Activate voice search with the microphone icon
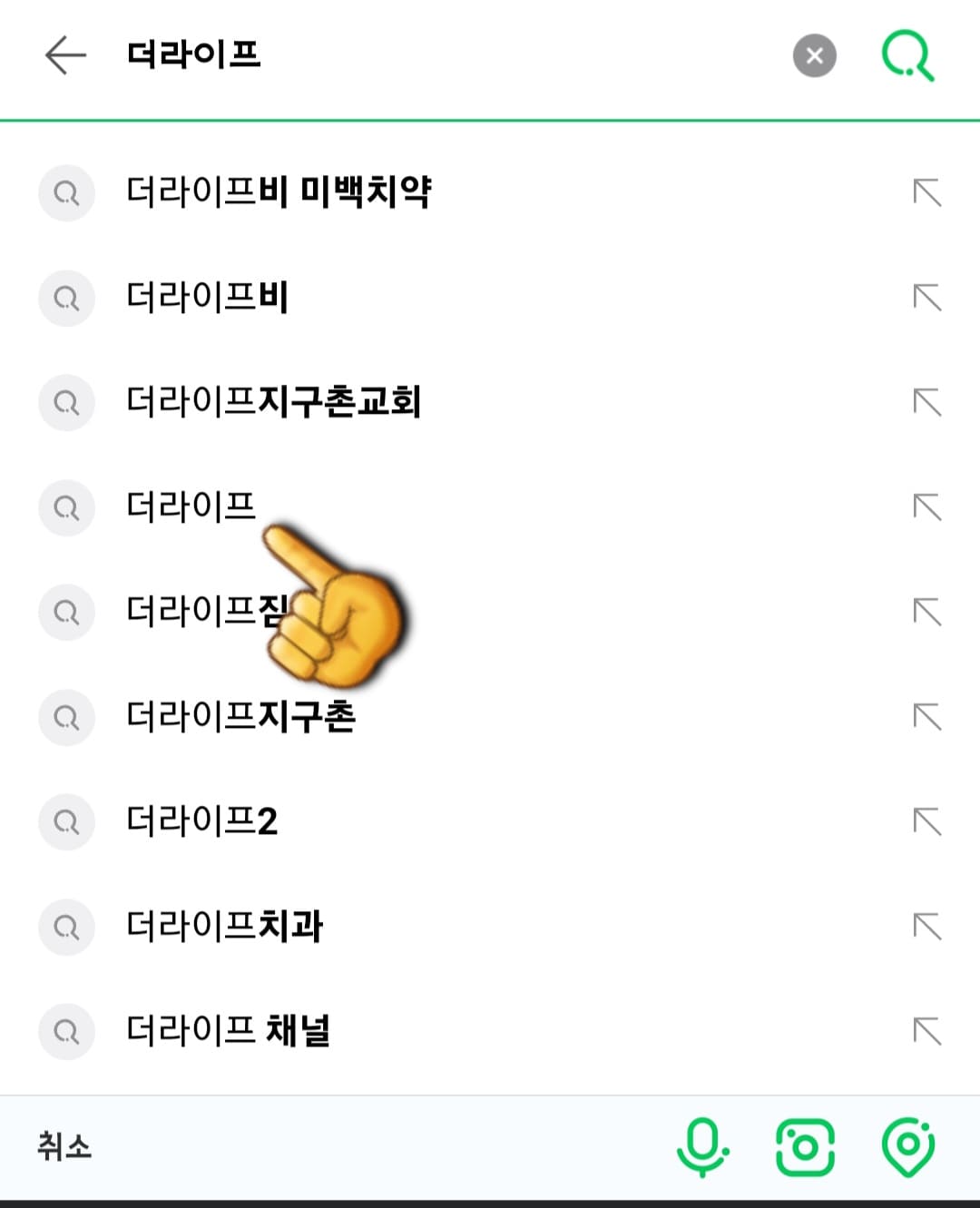Image resolution: width=980 pixels, height=1208 pixels. click(703, 1146)
